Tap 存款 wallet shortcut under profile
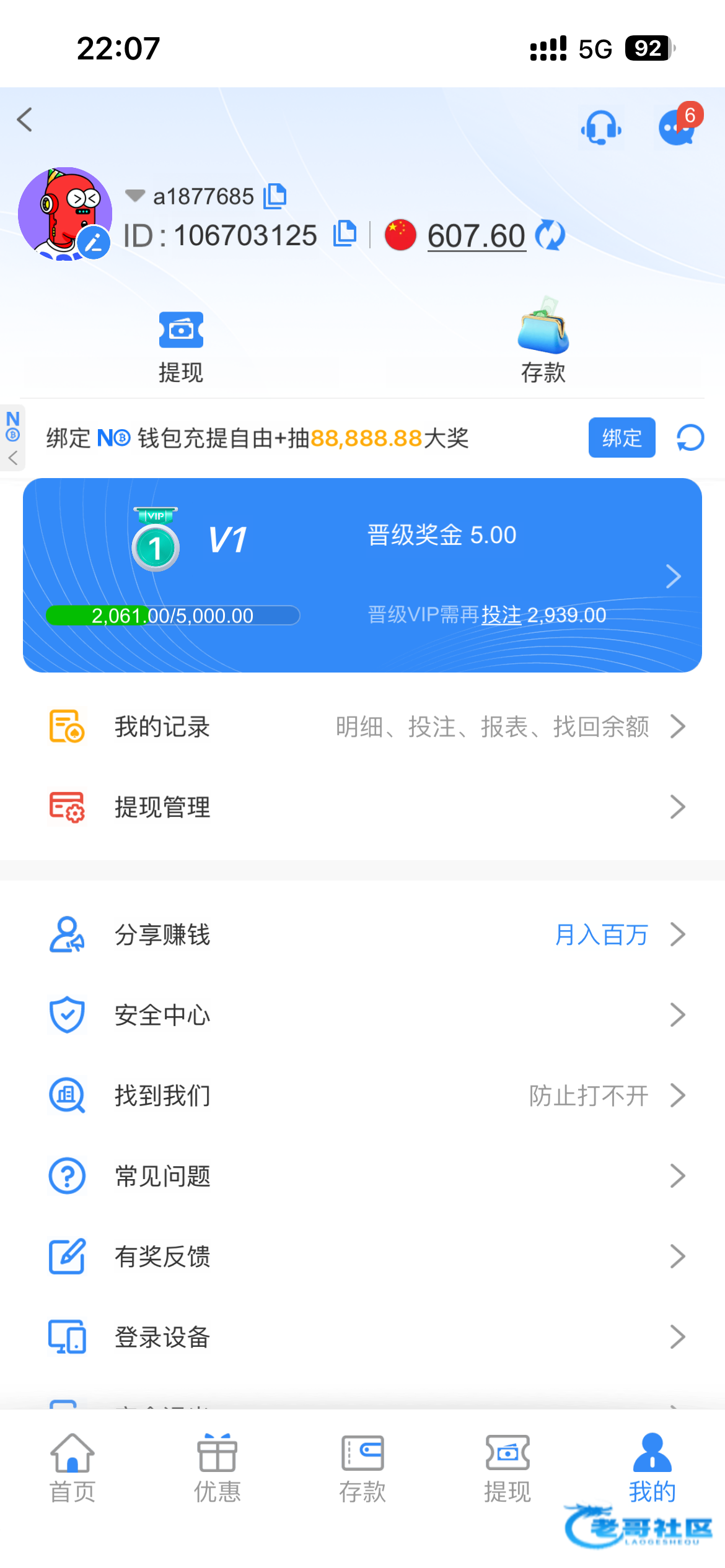725x1568 pixels. 543,341
